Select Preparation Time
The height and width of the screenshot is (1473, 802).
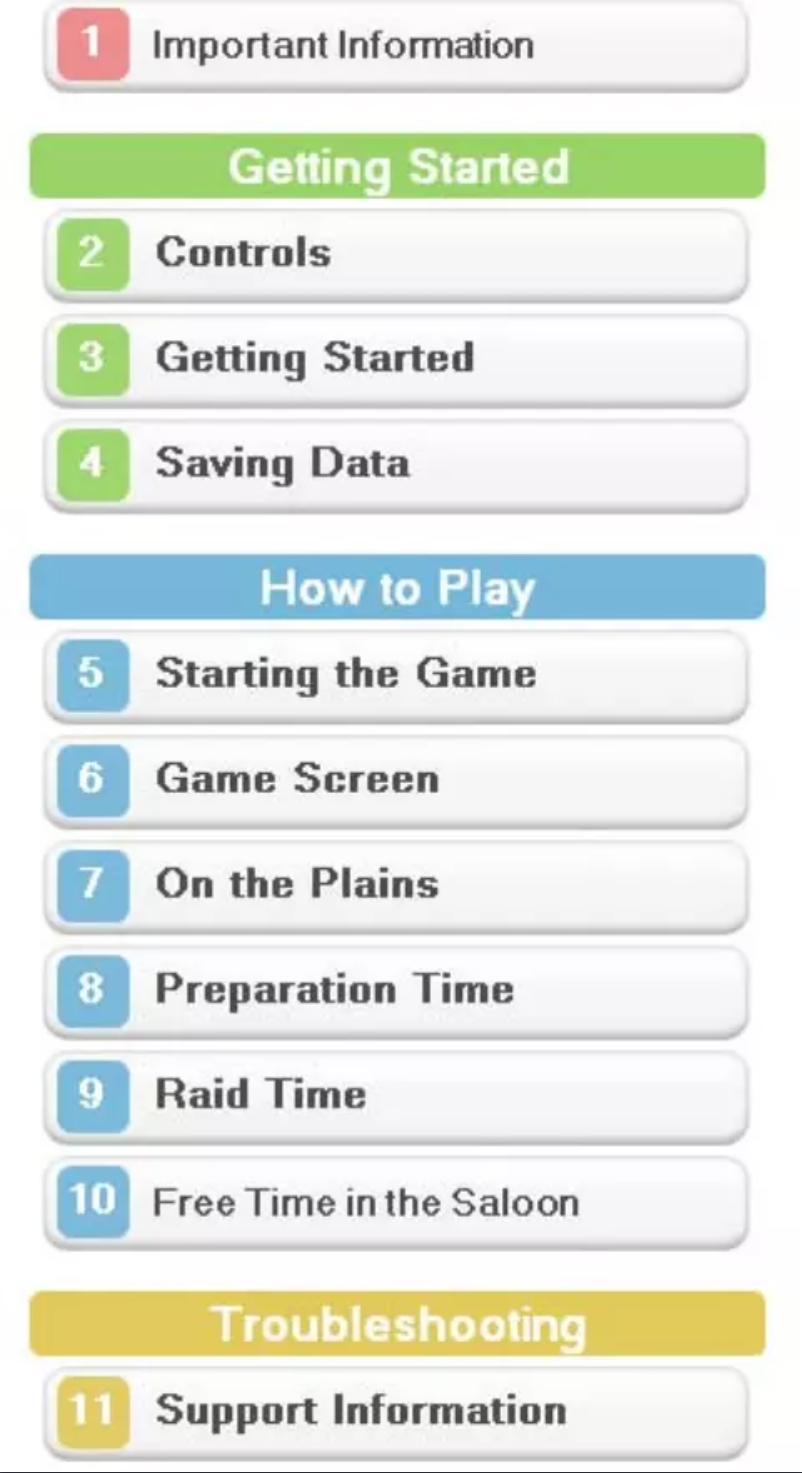tap(395, 990)
